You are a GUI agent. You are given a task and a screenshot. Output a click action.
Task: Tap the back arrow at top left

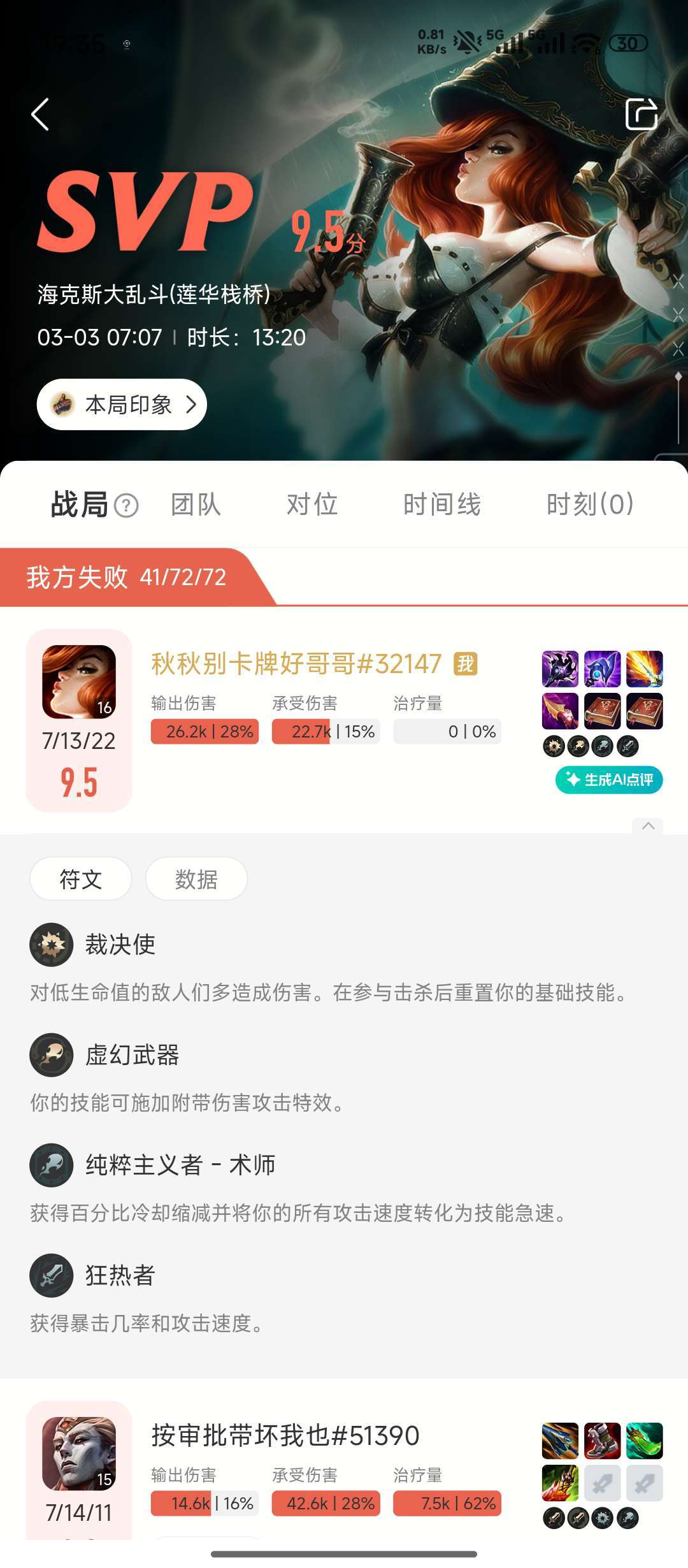[x=39, y=115]
